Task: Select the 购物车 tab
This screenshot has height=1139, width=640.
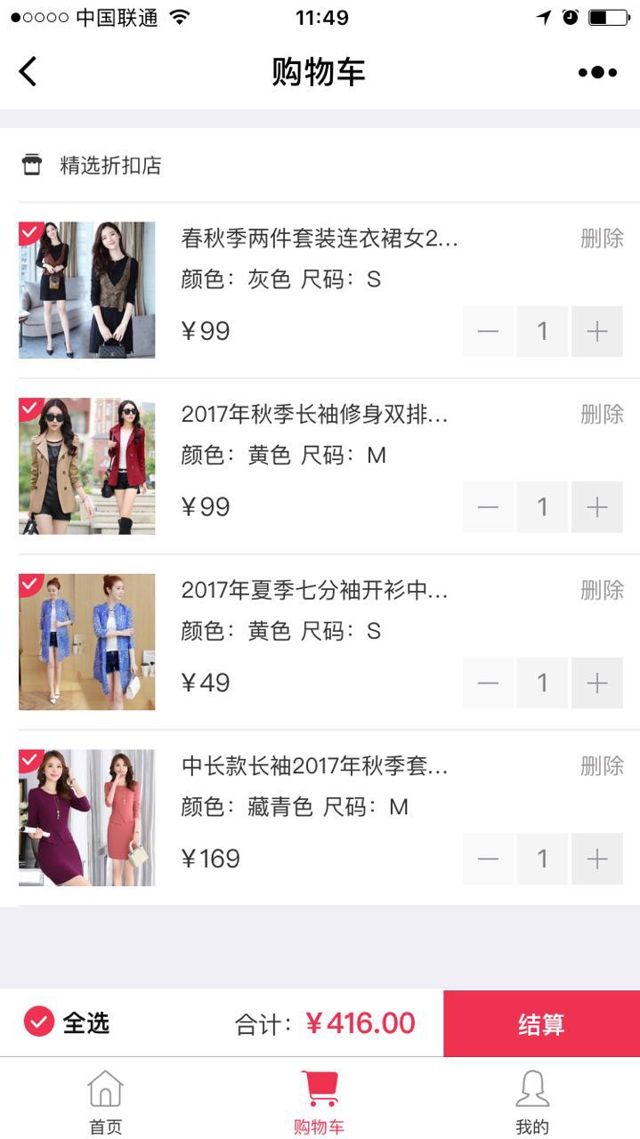Action: (x=319, y=1101)
